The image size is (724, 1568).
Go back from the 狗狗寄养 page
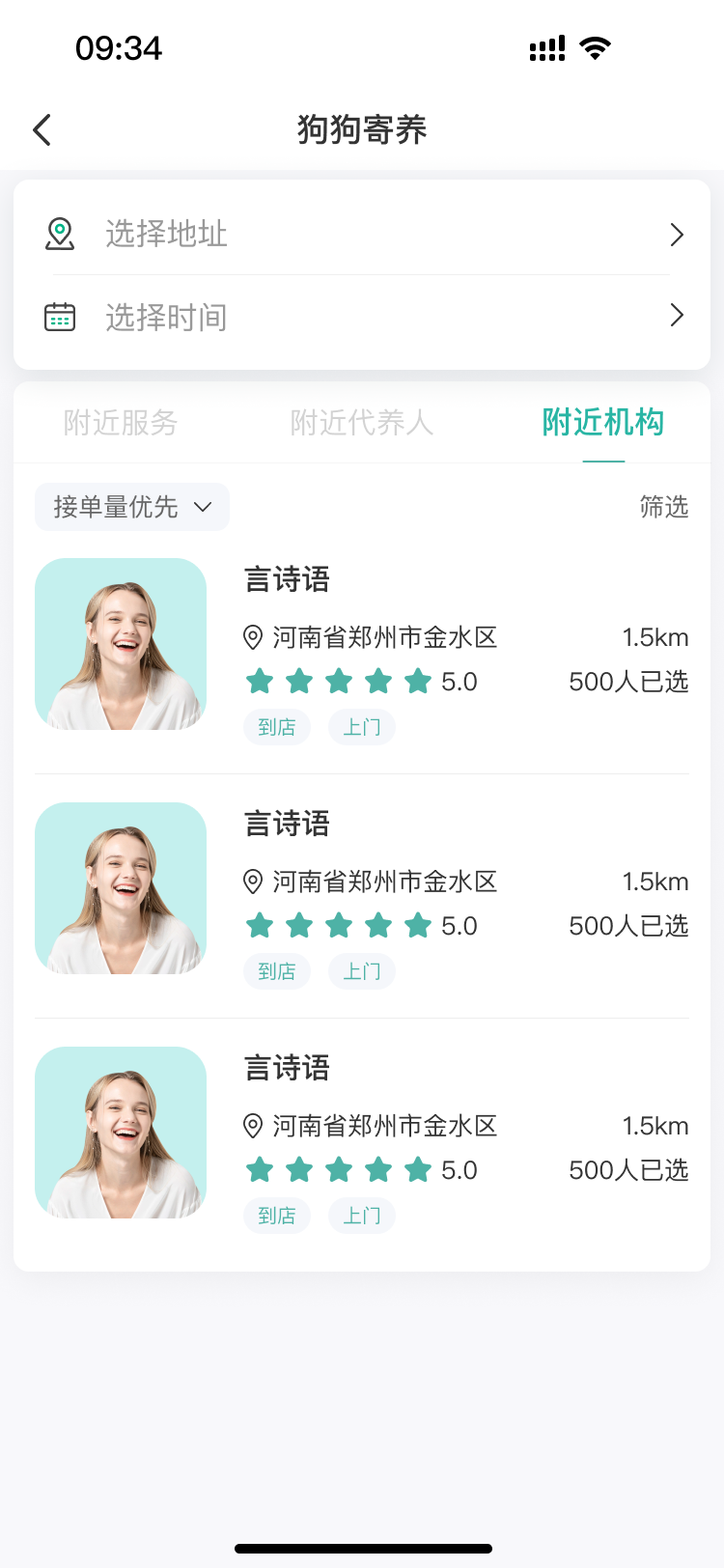(x=42, y=129)
